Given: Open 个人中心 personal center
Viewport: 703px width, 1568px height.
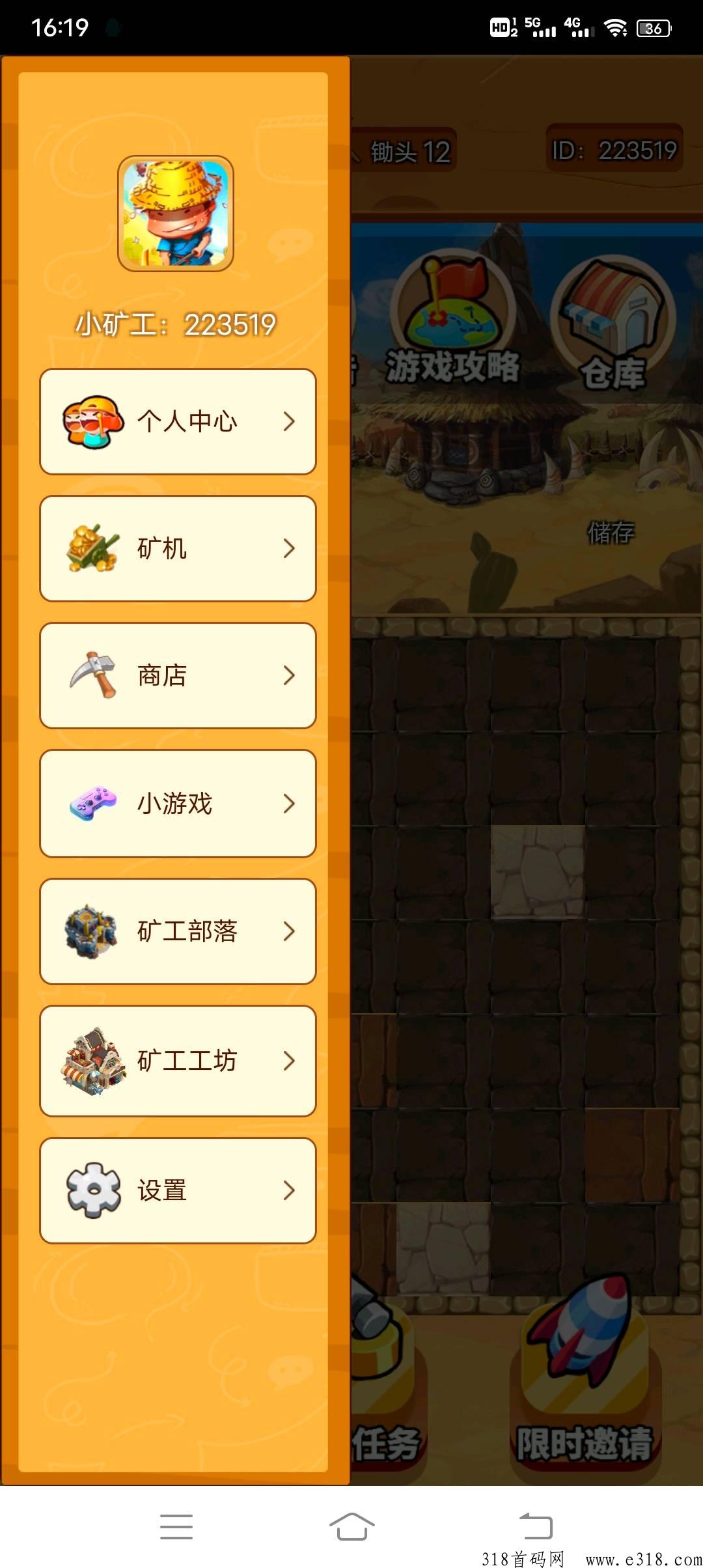Looking at the screenshot, I should pyautogui.click(x=178, y=421).
